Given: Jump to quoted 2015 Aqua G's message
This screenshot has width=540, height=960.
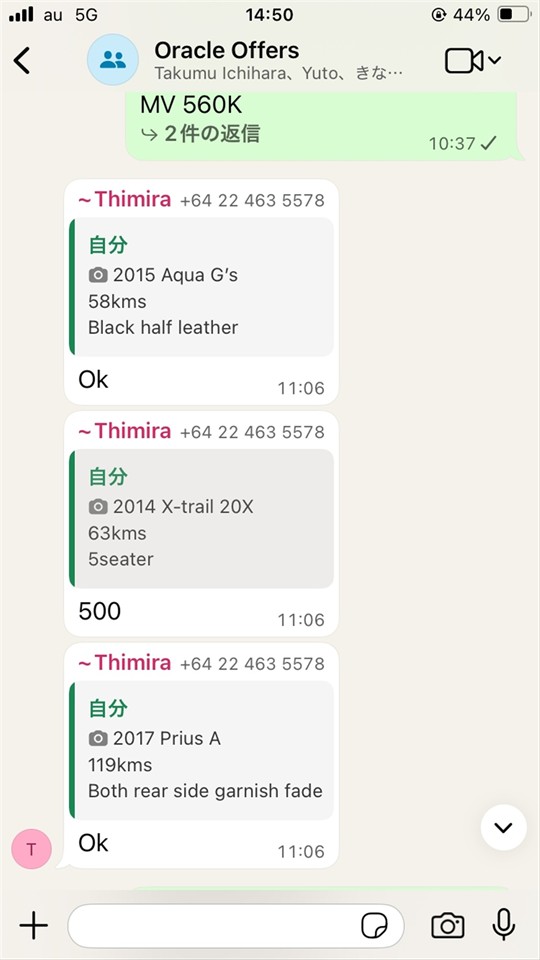Looking at the screenshot, I should pos(201,287).
